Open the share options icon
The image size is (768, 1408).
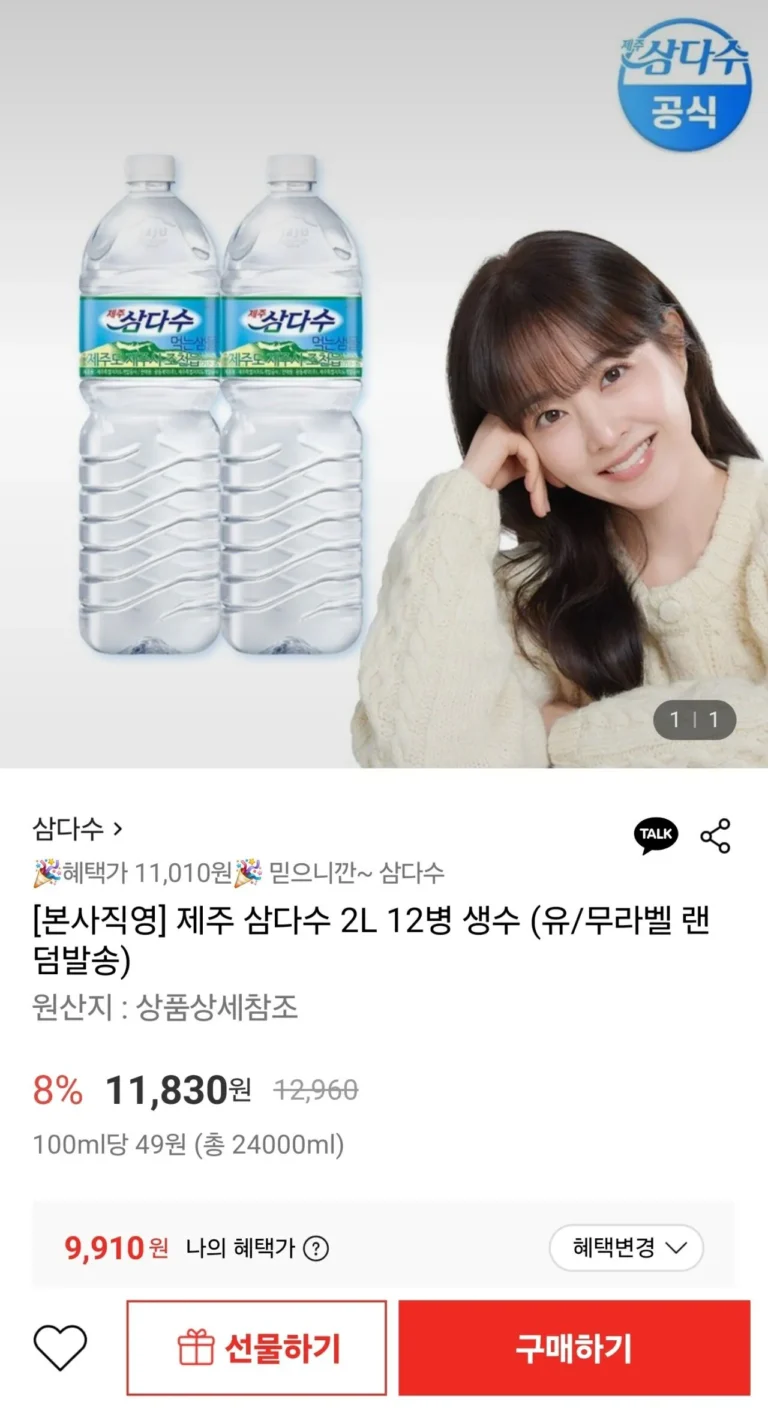click(715, 835)
